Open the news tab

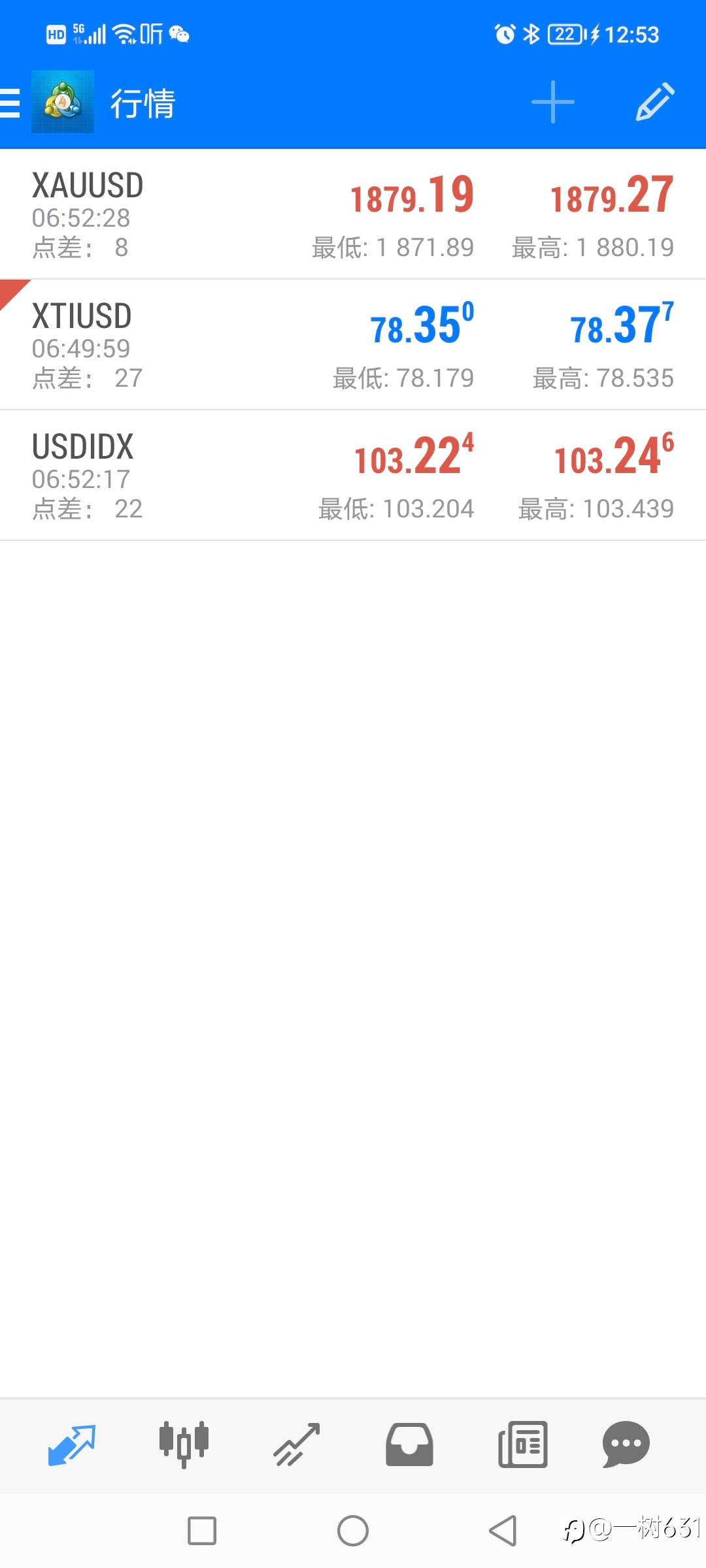[x=522, y=1445]
